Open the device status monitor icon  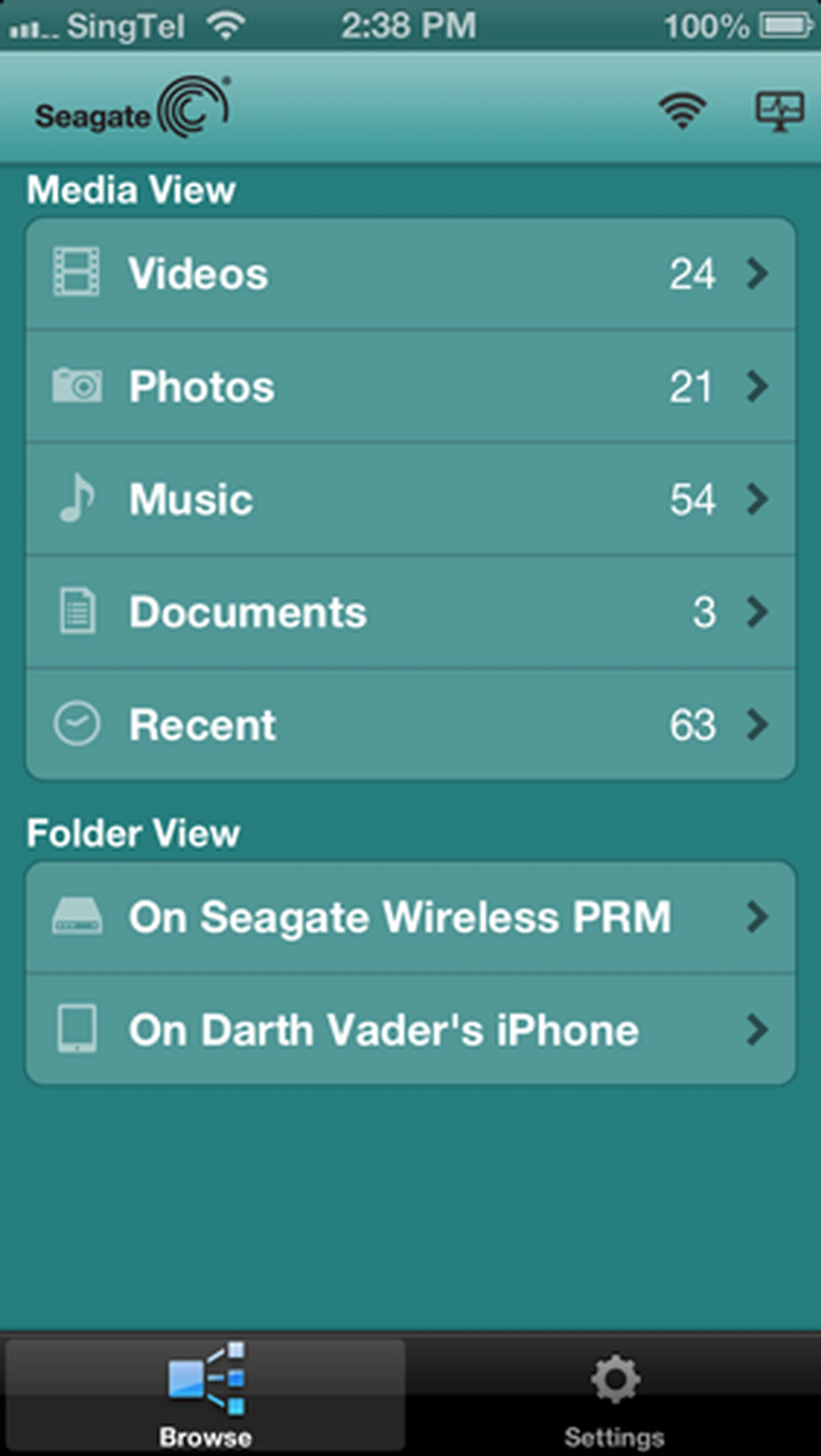coord(779,110)
